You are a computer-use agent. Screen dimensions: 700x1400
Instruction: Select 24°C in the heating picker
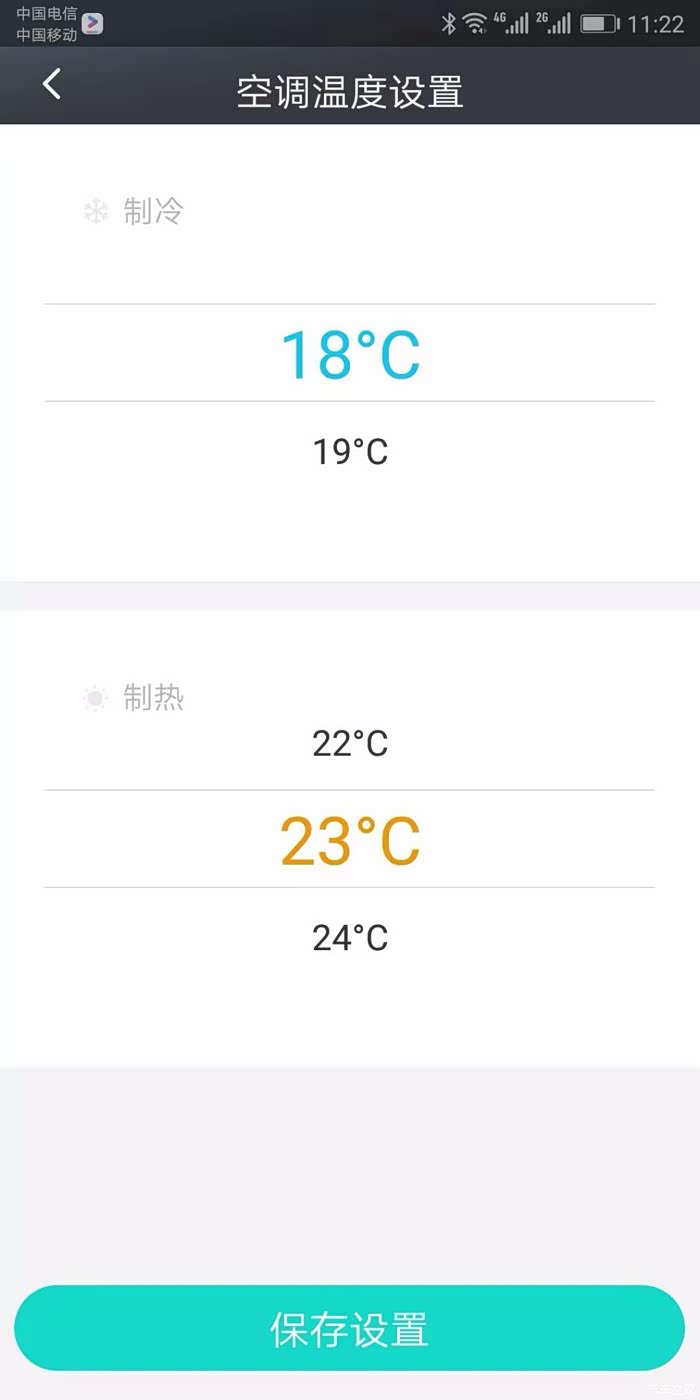(x=350, y=938)
